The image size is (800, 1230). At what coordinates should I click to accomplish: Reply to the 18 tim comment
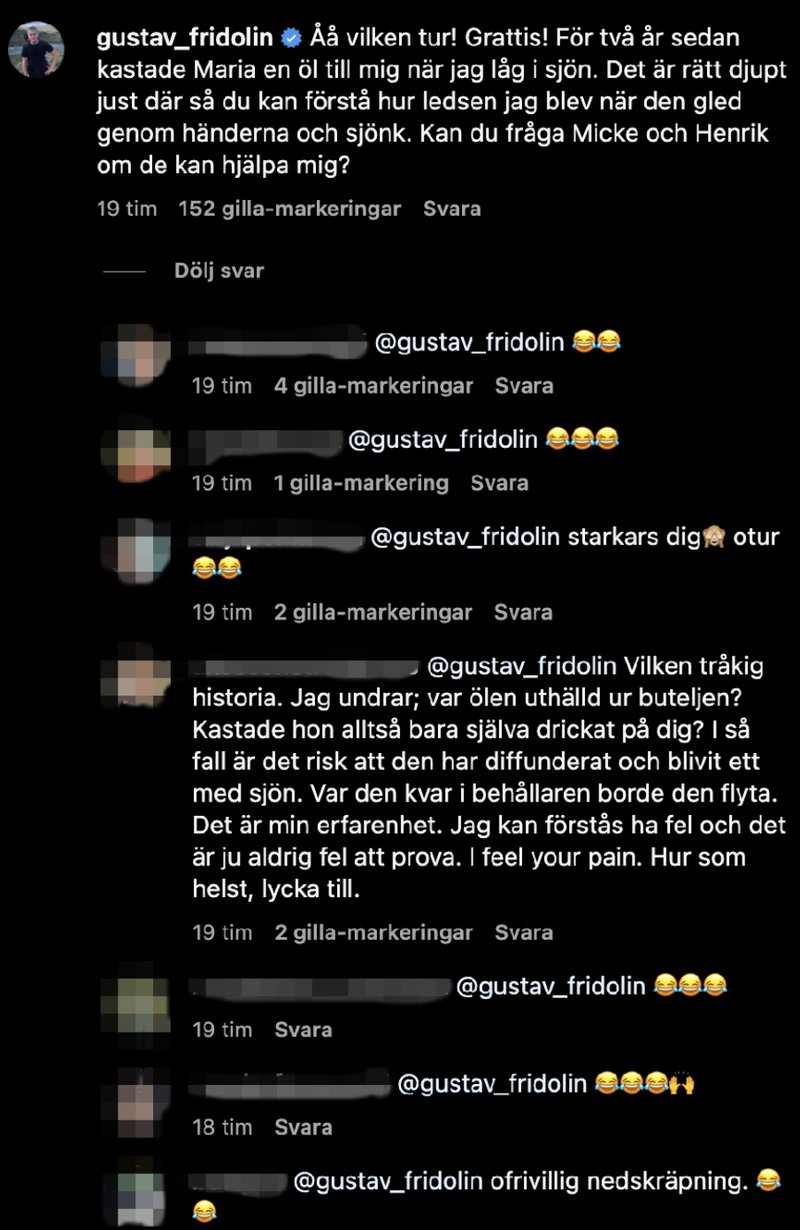[304, 1127]
